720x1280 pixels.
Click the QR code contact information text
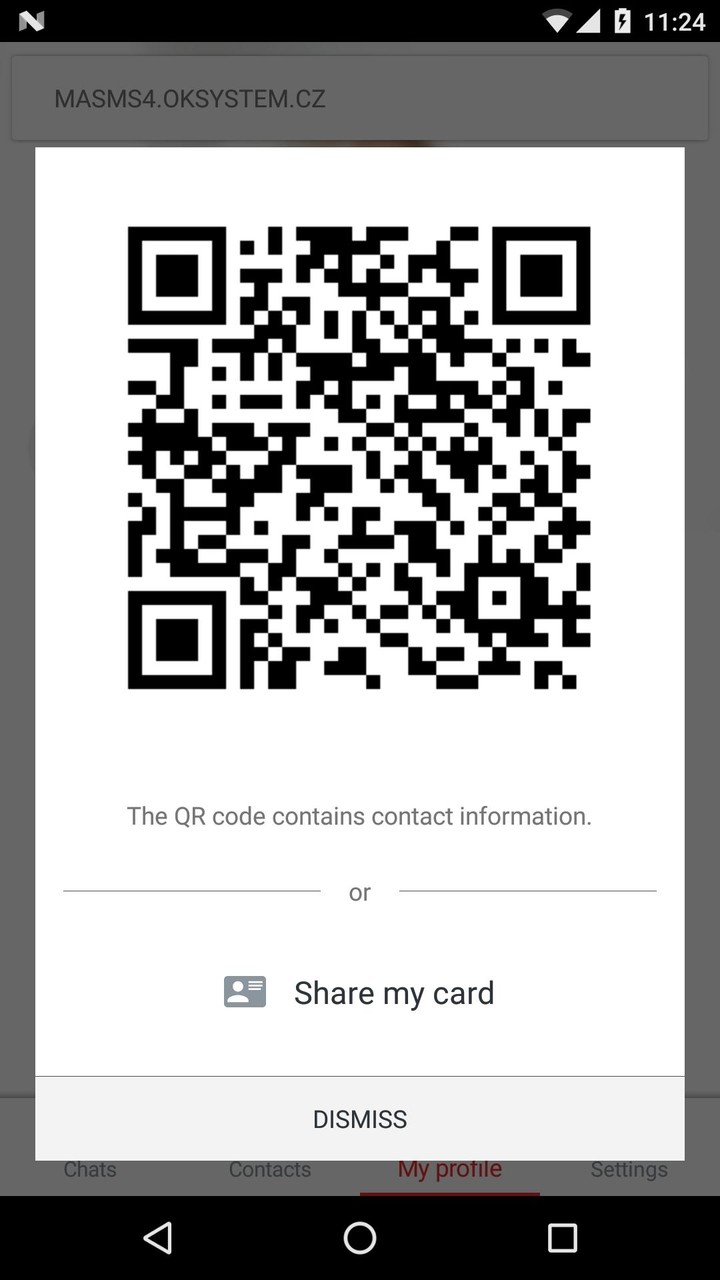pos(360,816)
